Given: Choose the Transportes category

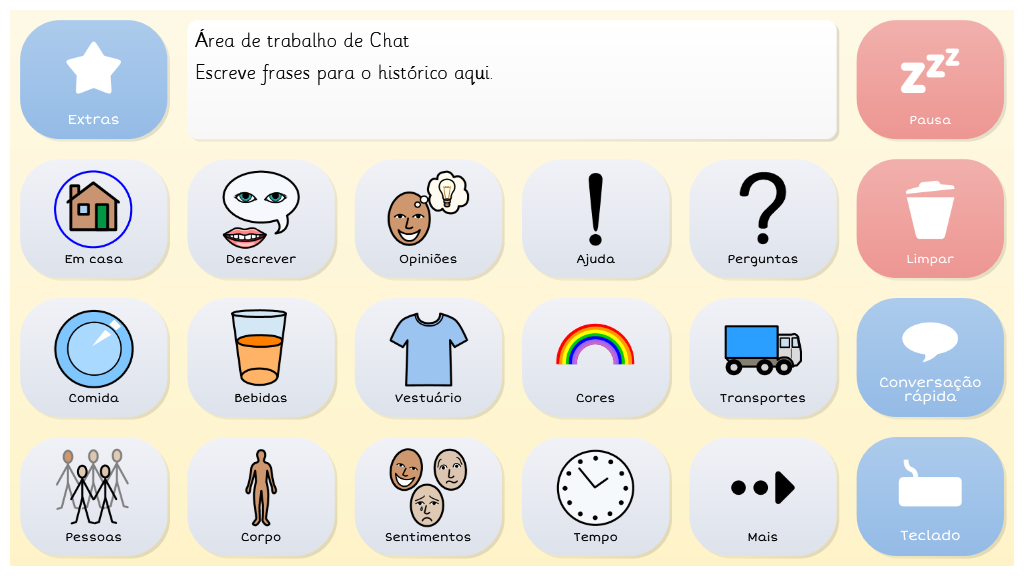Looking at the screenshot, I should click(763, 357).
